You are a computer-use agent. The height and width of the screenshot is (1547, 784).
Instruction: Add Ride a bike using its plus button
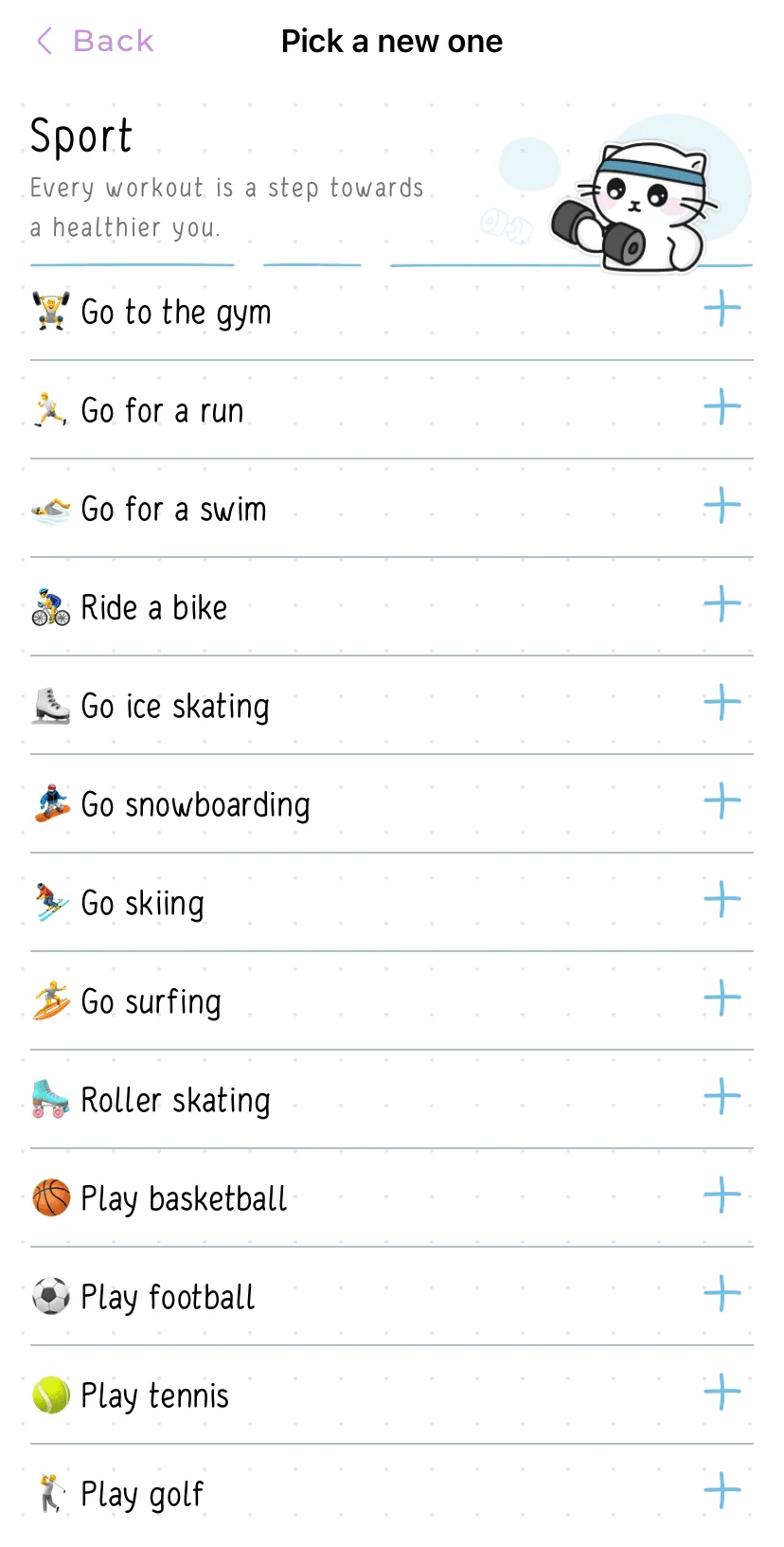pos(722,604)
